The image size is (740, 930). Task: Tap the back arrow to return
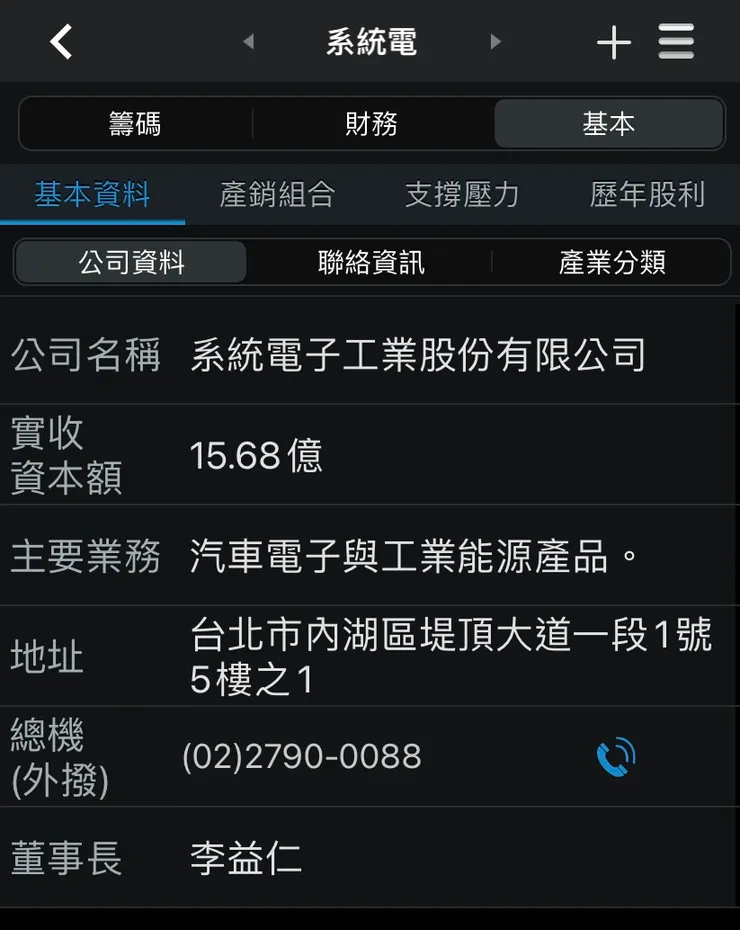(x=58, y=41)
